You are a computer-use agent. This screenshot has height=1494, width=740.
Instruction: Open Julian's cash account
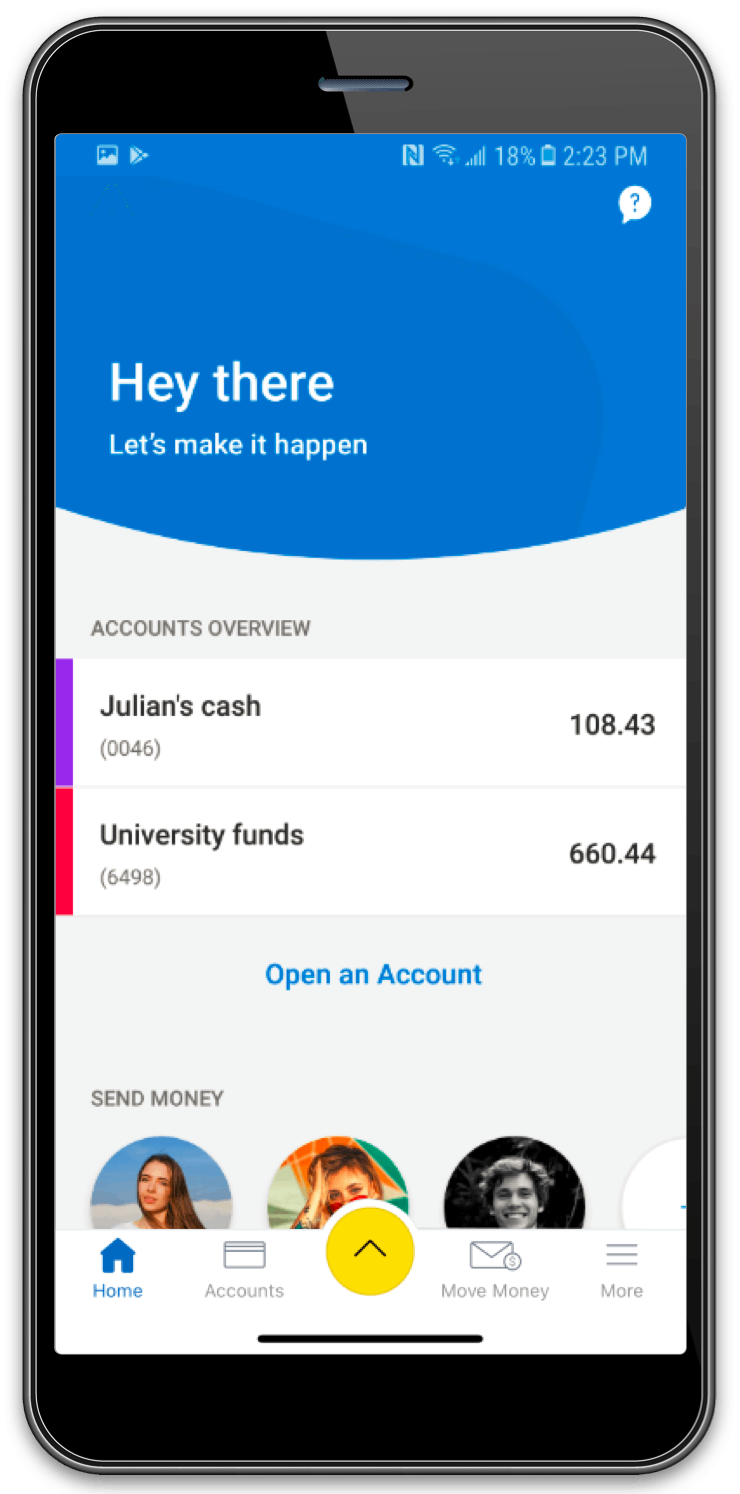[370, 723]
